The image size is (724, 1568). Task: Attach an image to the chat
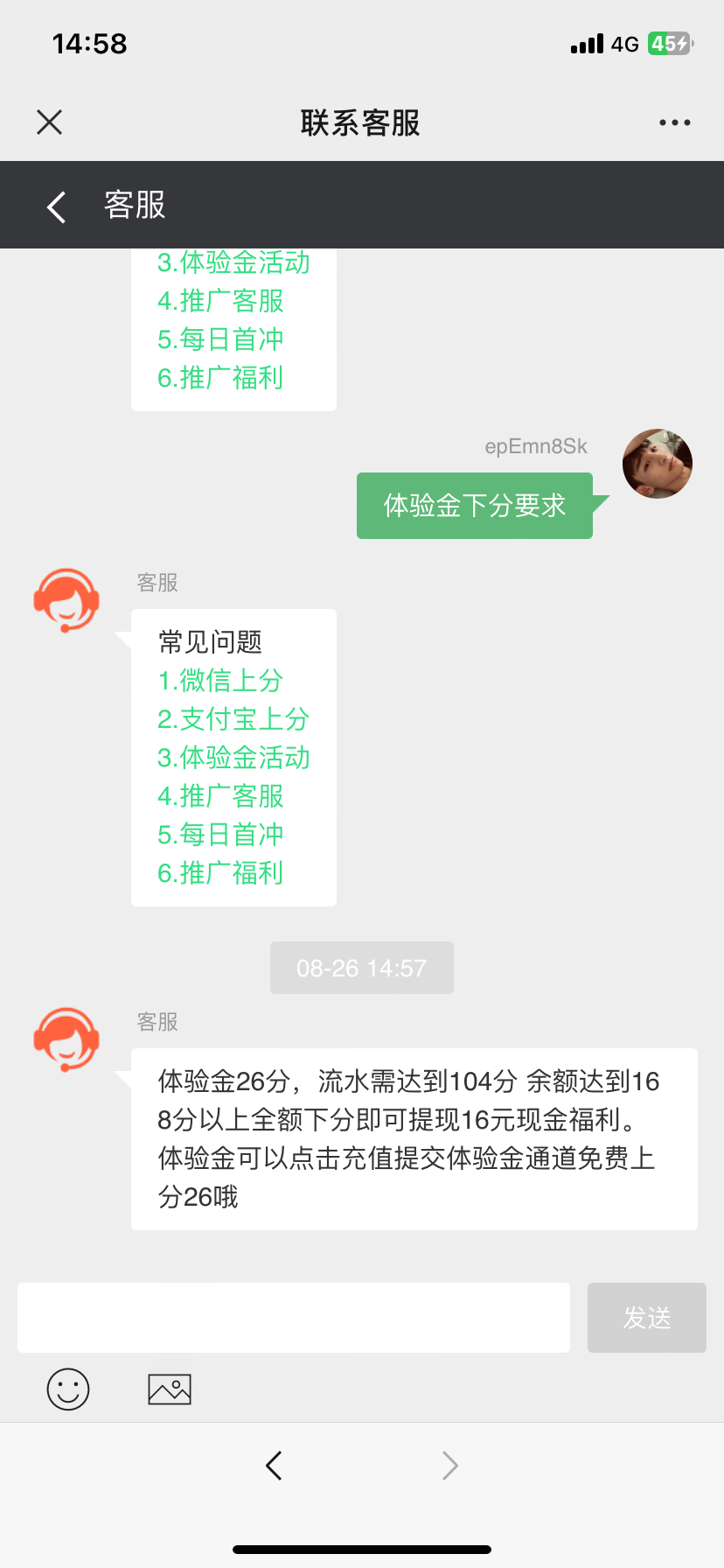point(170,1389)
